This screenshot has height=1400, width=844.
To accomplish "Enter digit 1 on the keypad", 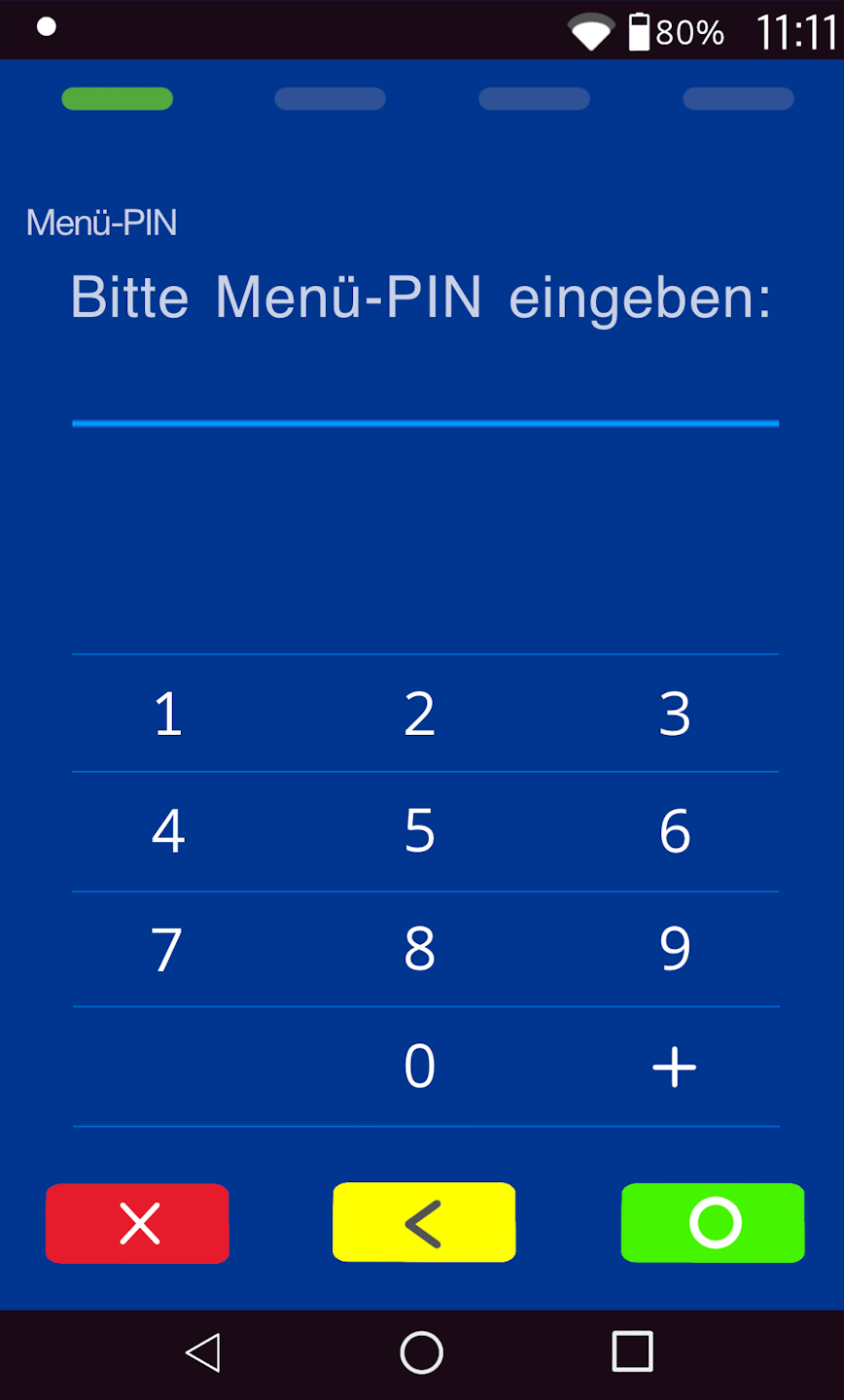I will [168, 714].
